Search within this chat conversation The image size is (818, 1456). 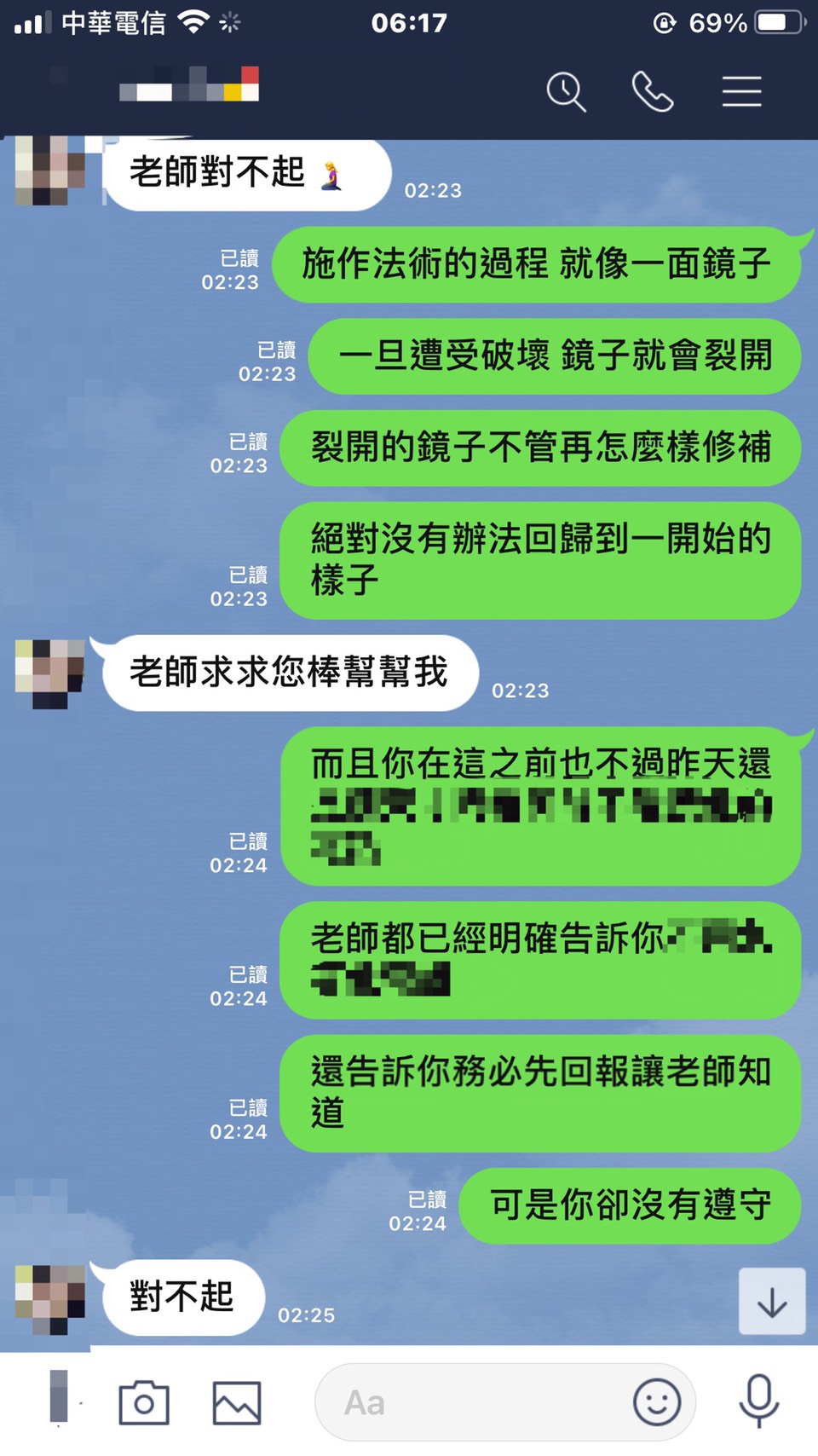tap(566, 91)
